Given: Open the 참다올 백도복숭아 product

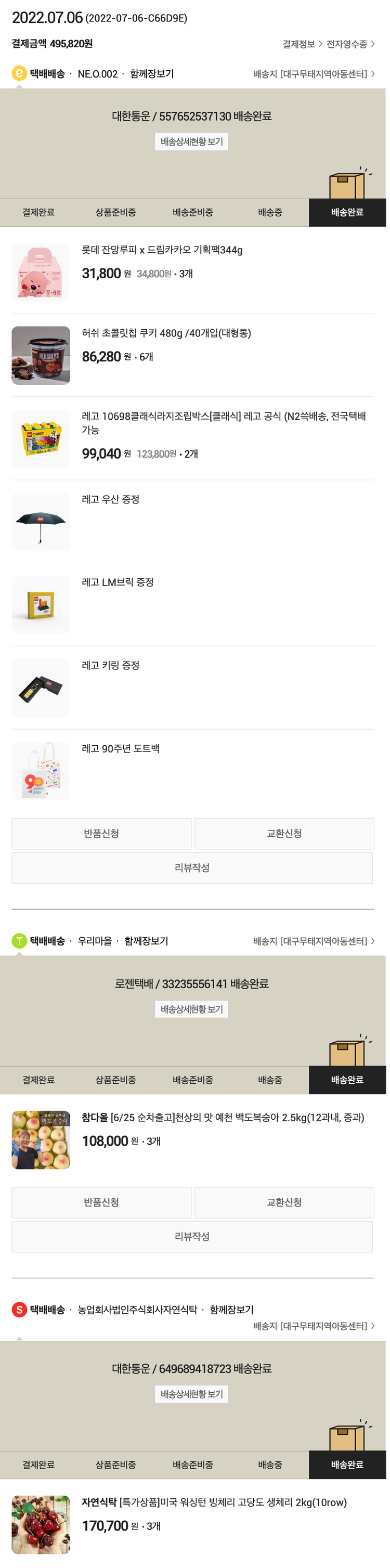Looking at the screenshot, I should (x=223, y=1117).
